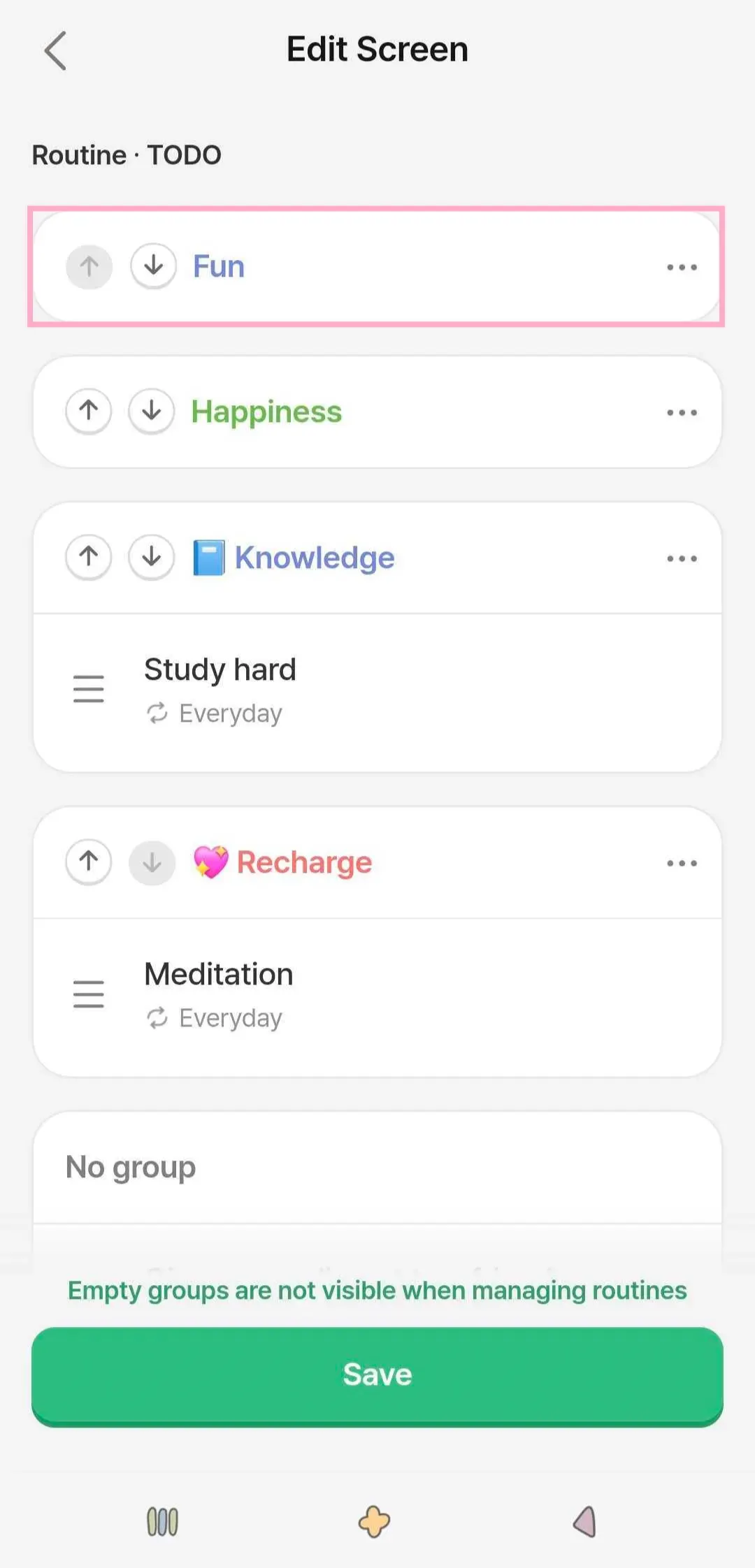Move the Recharge group up

tap(88, 862)
